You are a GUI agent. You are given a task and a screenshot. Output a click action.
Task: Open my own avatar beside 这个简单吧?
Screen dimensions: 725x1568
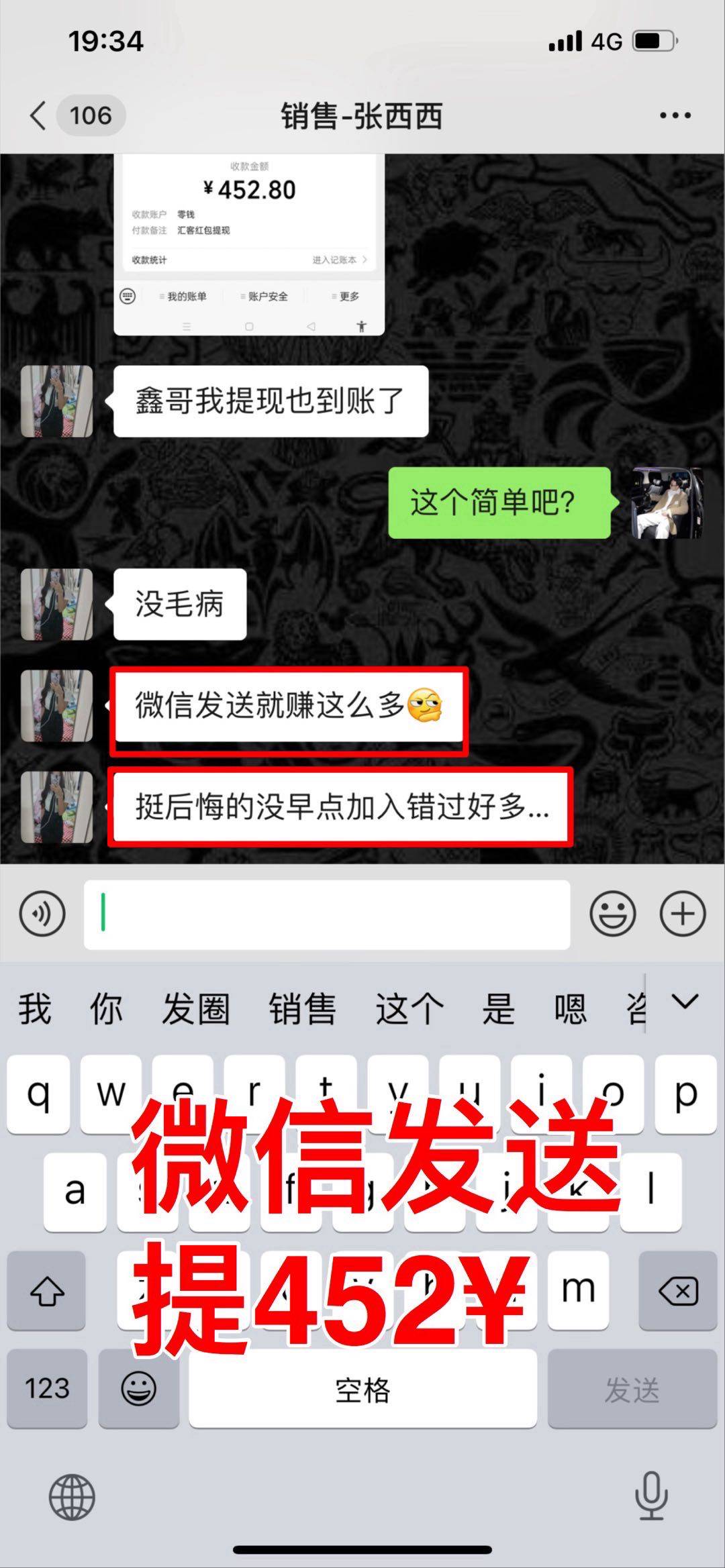[x=667, y=503]
